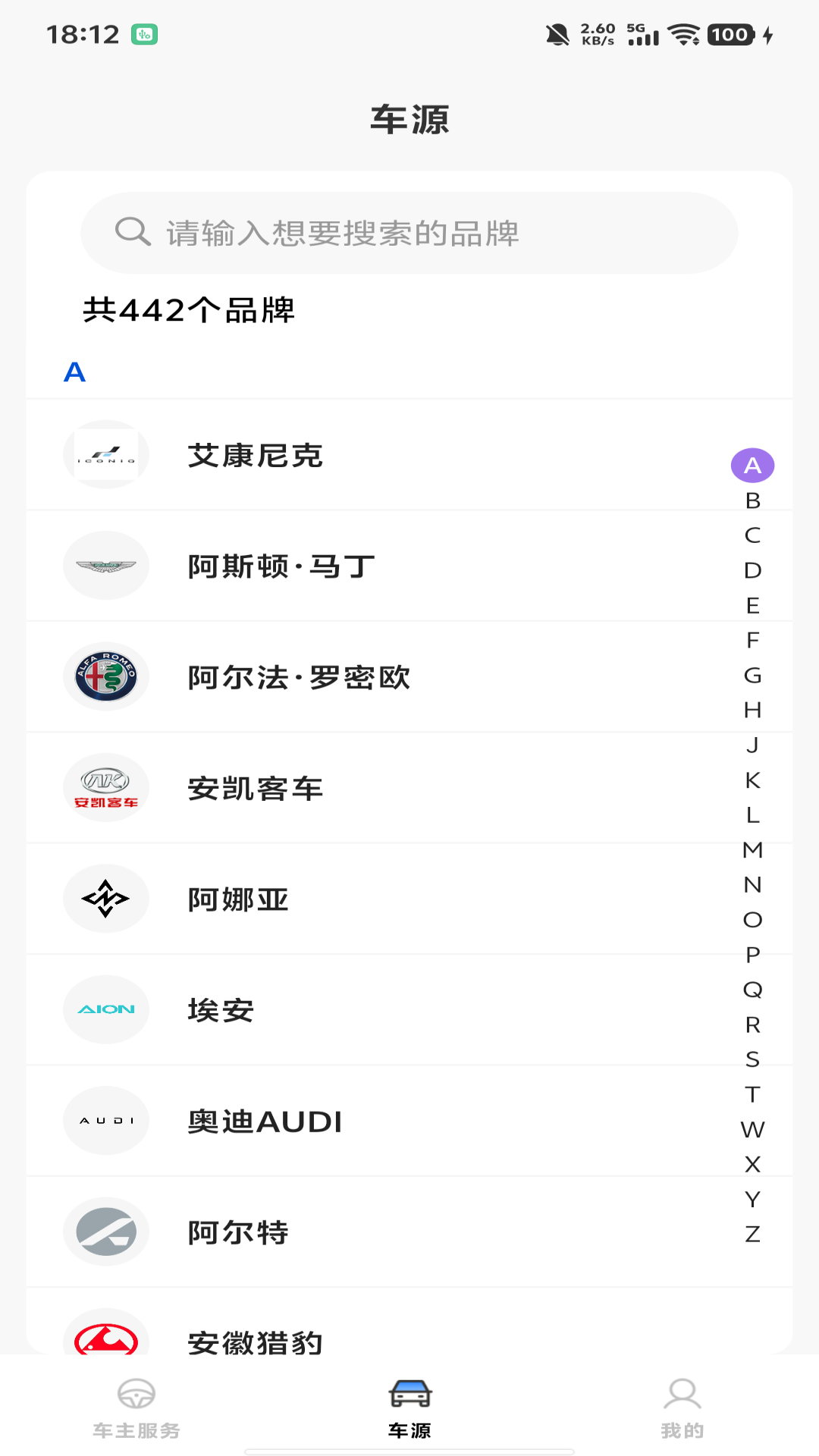Jump to letter B in brand index

click(752, 501)
